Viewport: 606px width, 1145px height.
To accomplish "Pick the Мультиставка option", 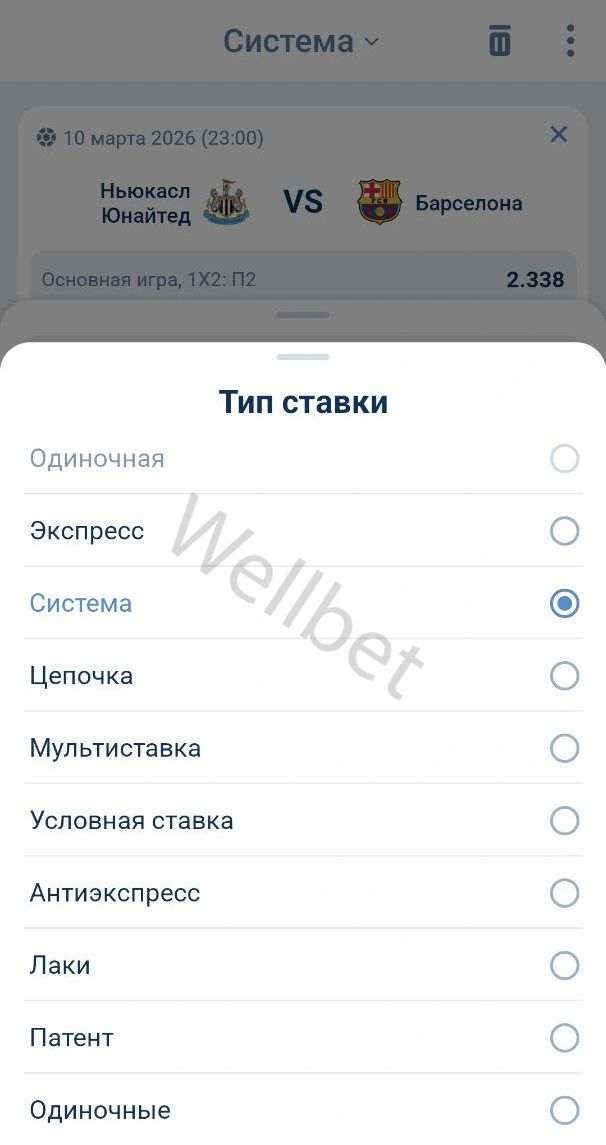I will 564,748.
